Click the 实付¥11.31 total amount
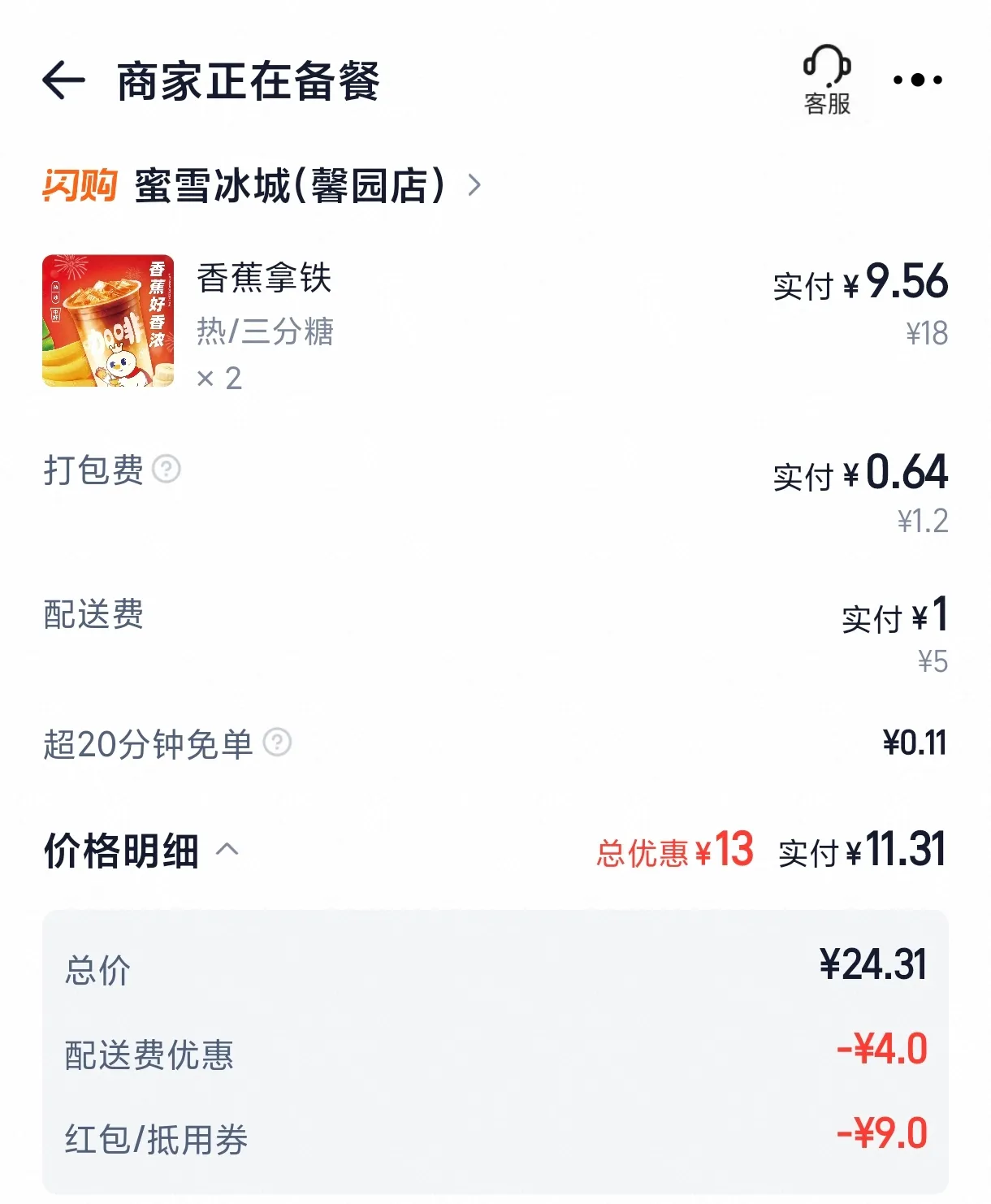Image resolution: width=991 pixels, height=1204 pixels. click(863, 850)
